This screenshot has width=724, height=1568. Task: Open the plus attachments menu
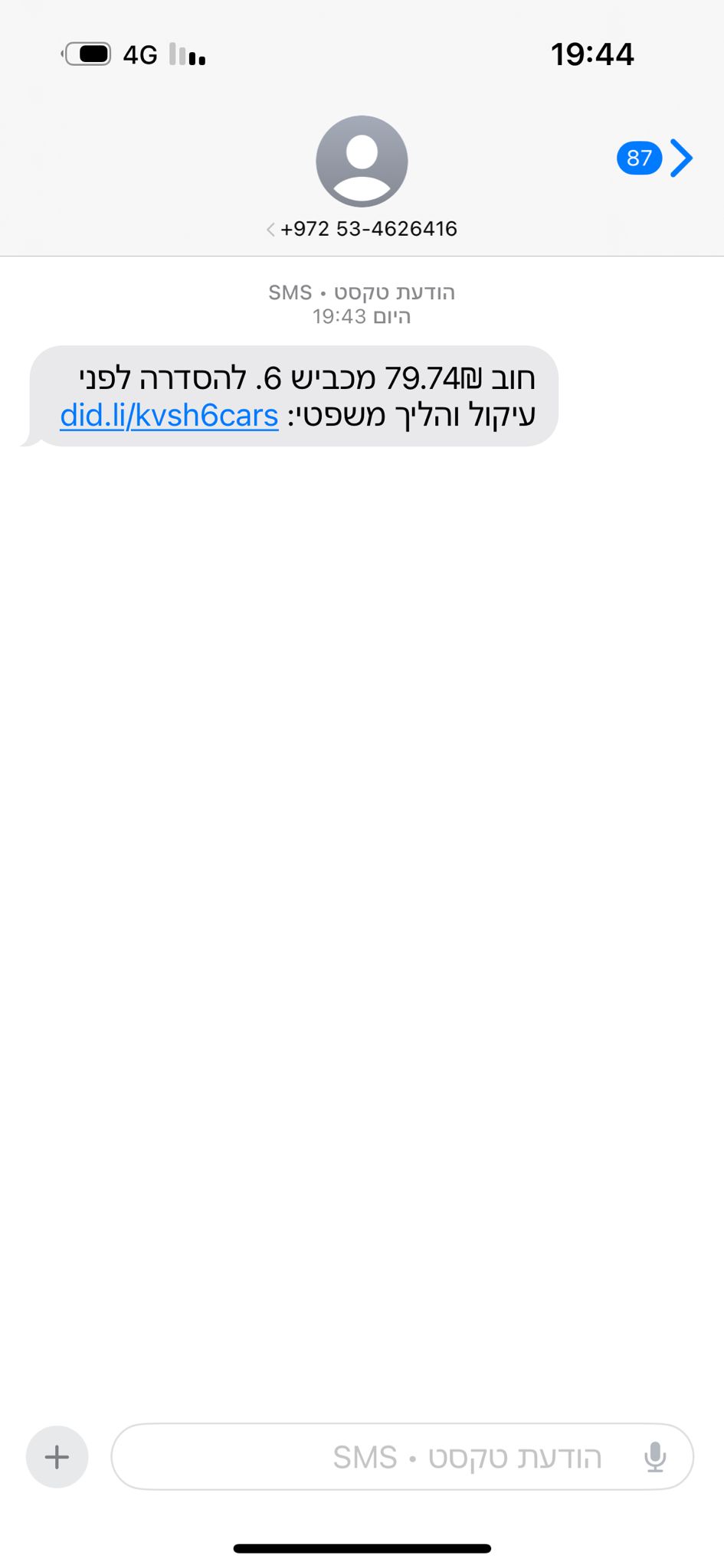click(57, 1457)
